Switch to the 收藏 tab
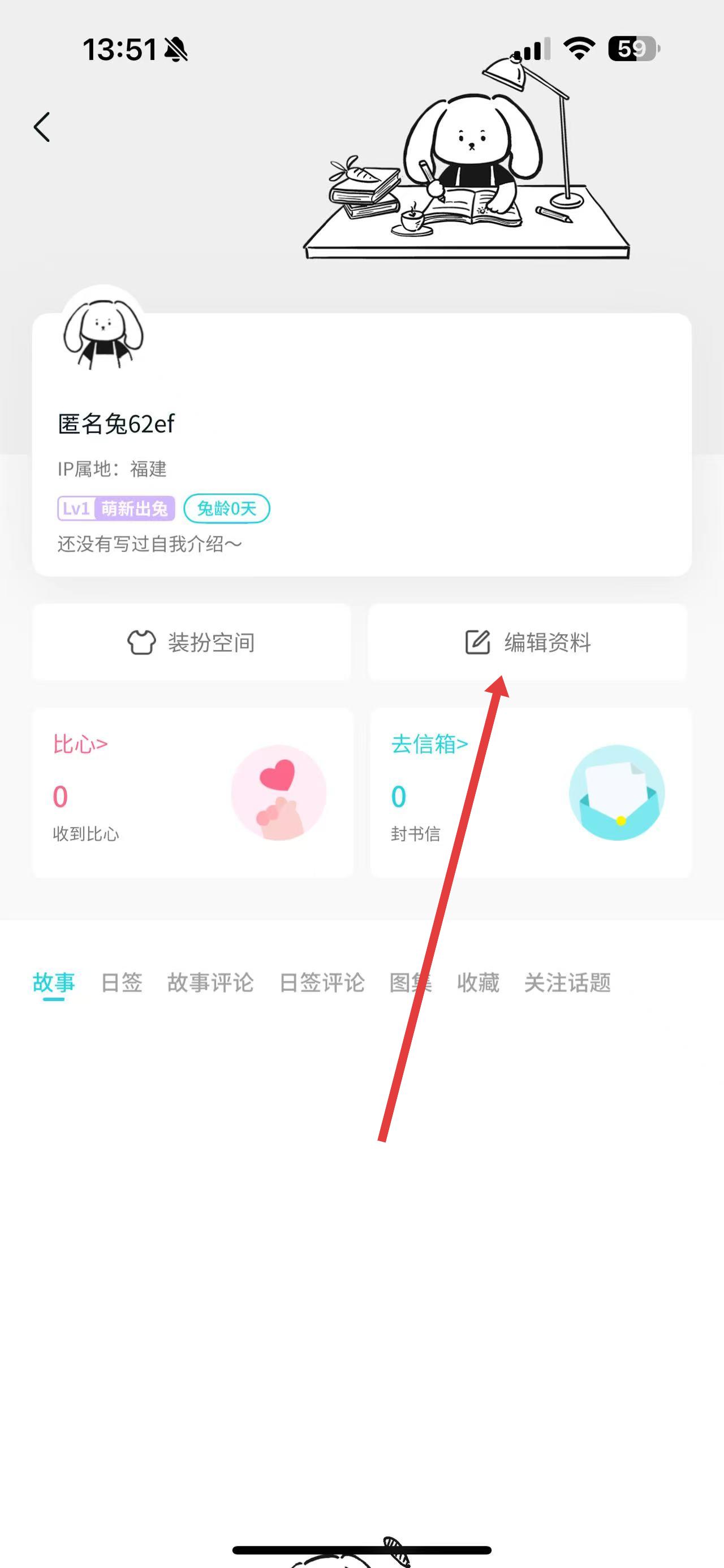724x1568 pixels. (x=478, y=982)
